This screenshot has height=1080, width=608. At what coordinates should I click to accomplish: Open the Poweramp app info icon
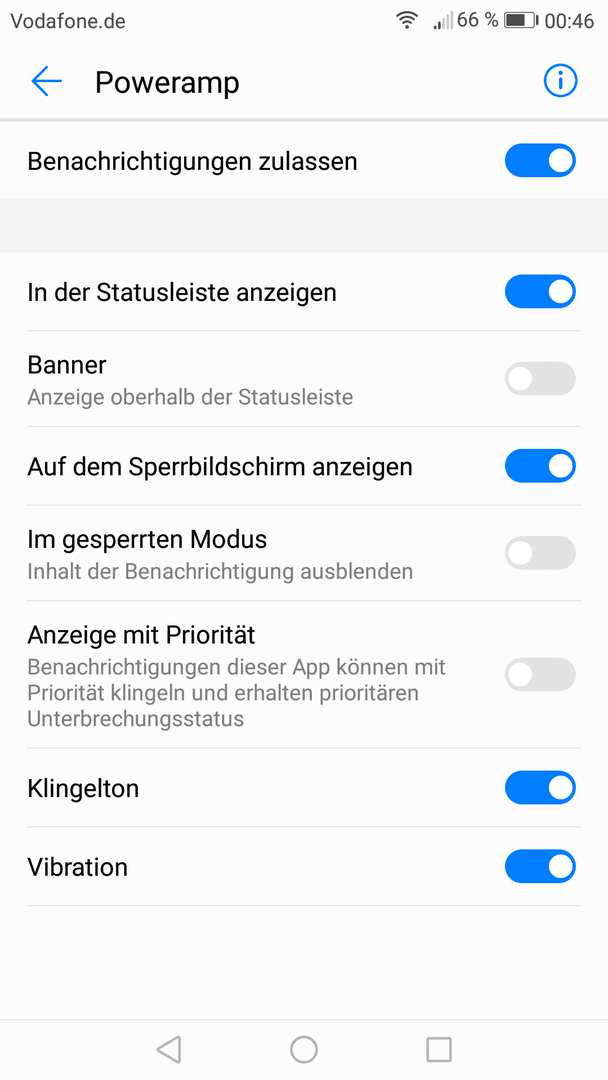560,81
